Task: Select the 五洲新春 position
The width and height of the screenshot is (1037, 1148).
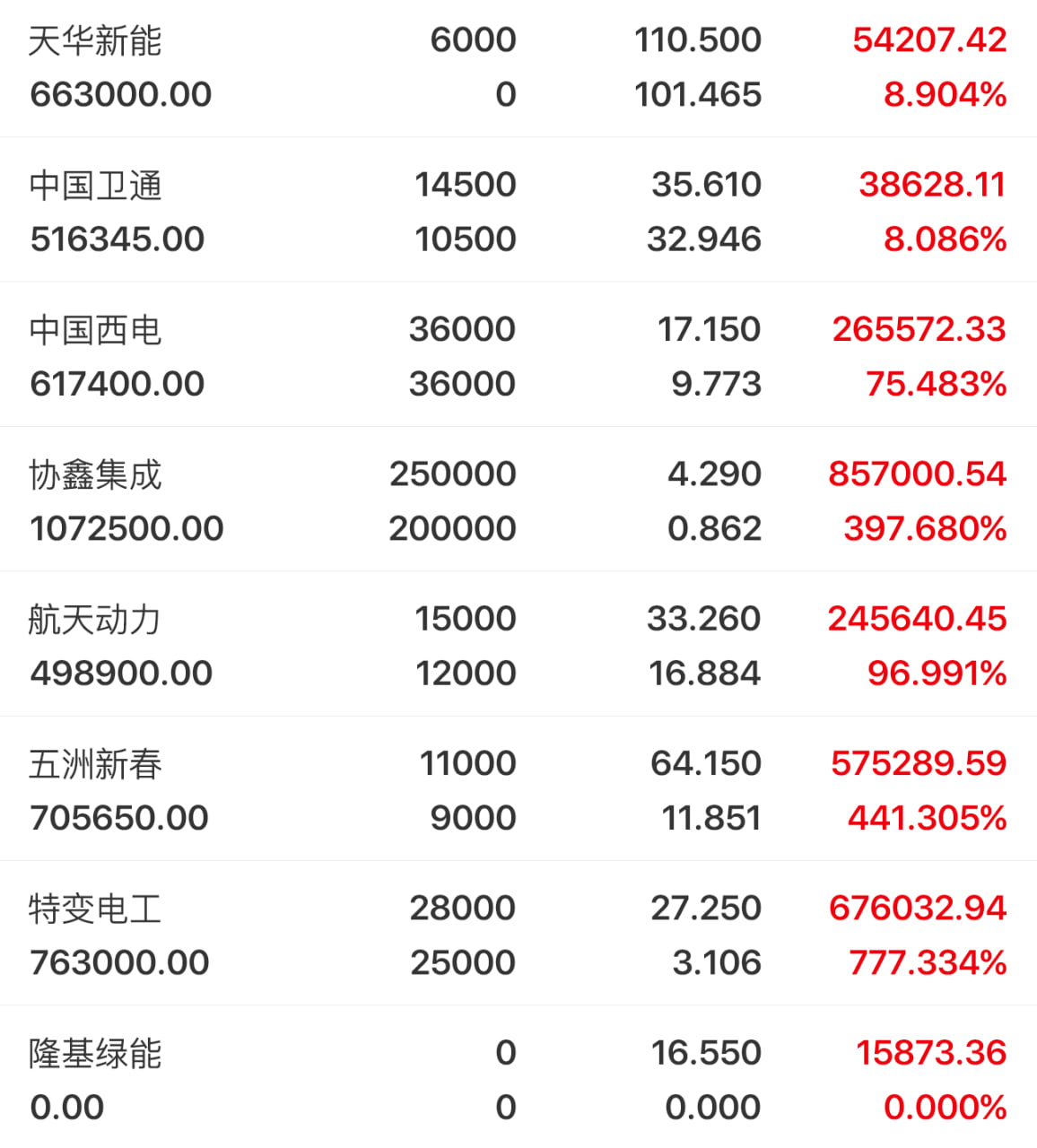Action: click(518, 789)
